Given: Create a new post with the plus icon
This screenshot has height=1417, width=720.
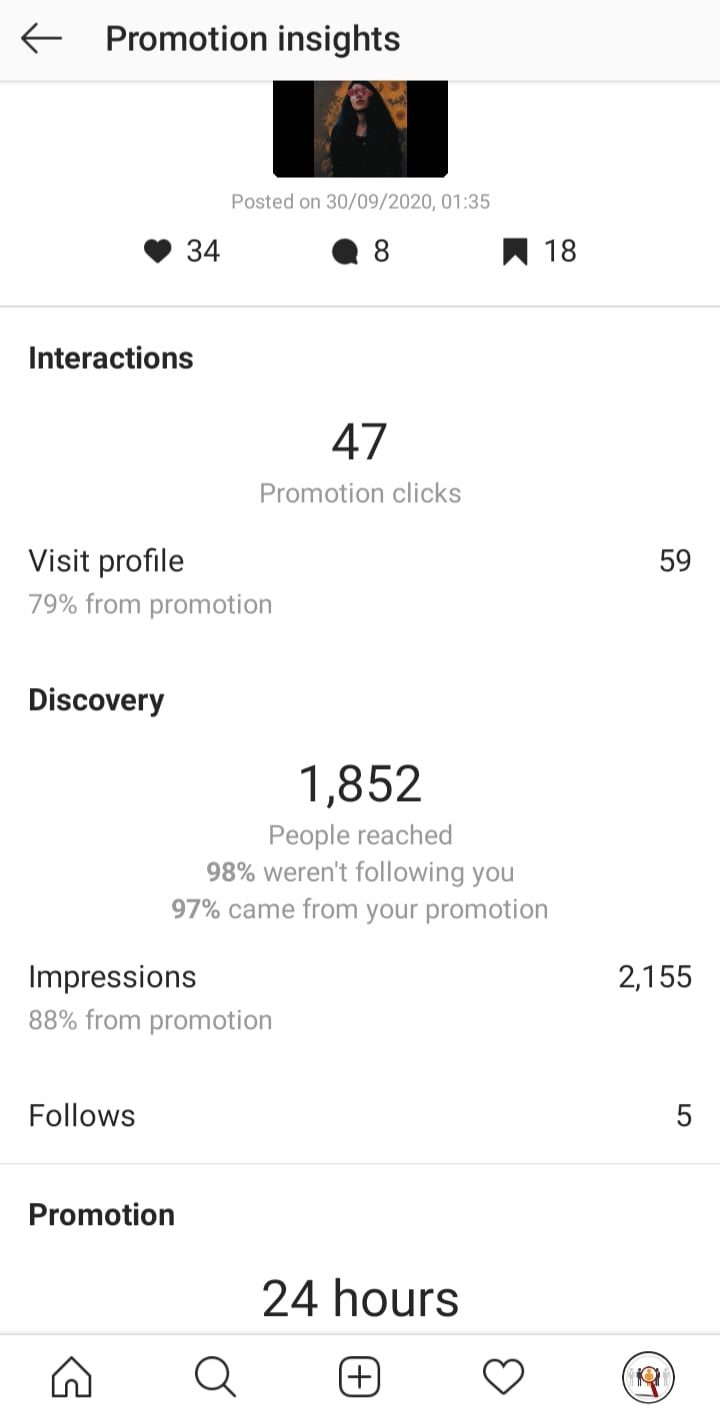Looking at the screenshot, I should (x=360, y=1378).
